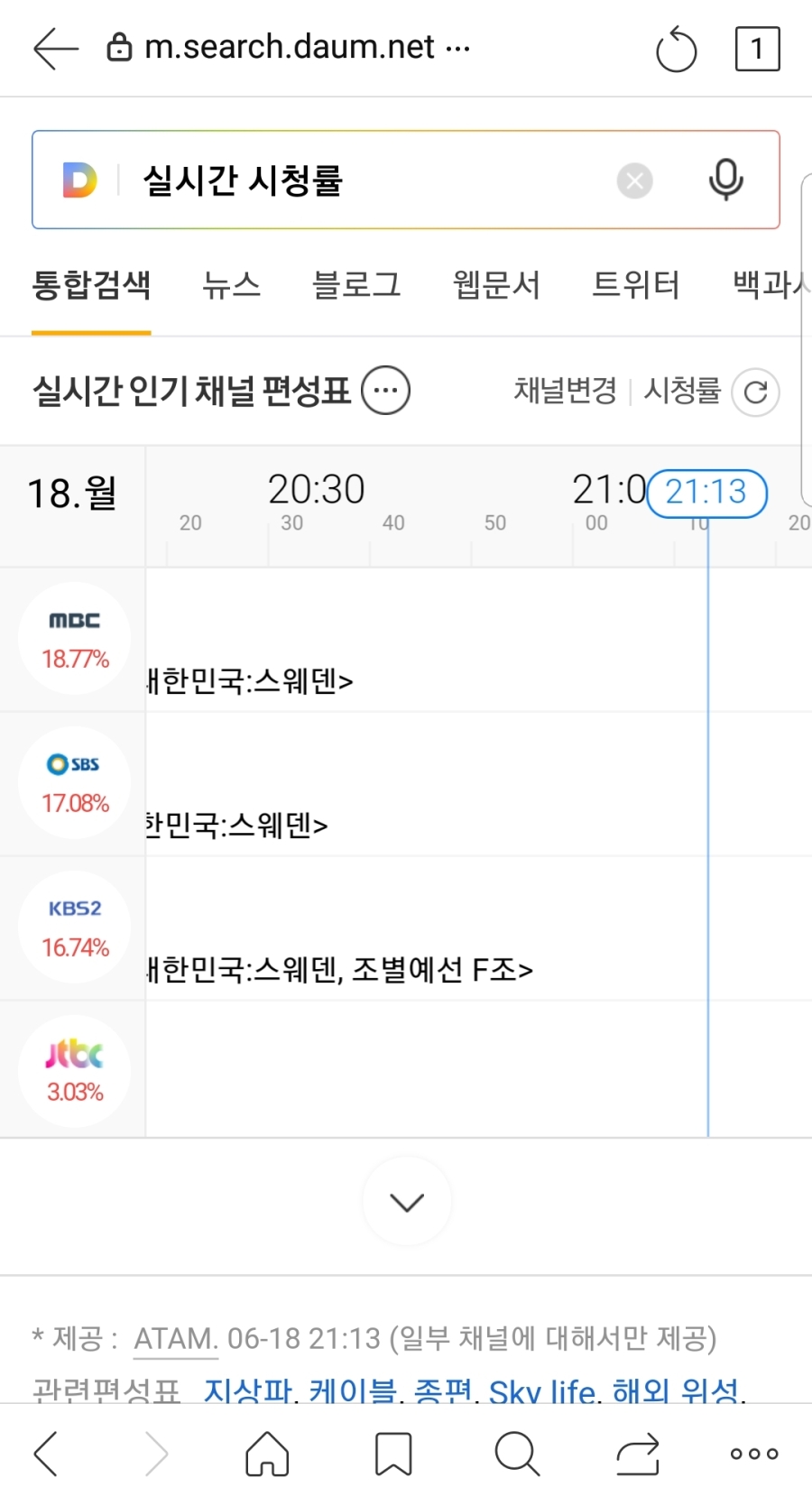Switch to the 뉴스 tab
Viewport: 812px width, 1496px height.
point(232,285)
